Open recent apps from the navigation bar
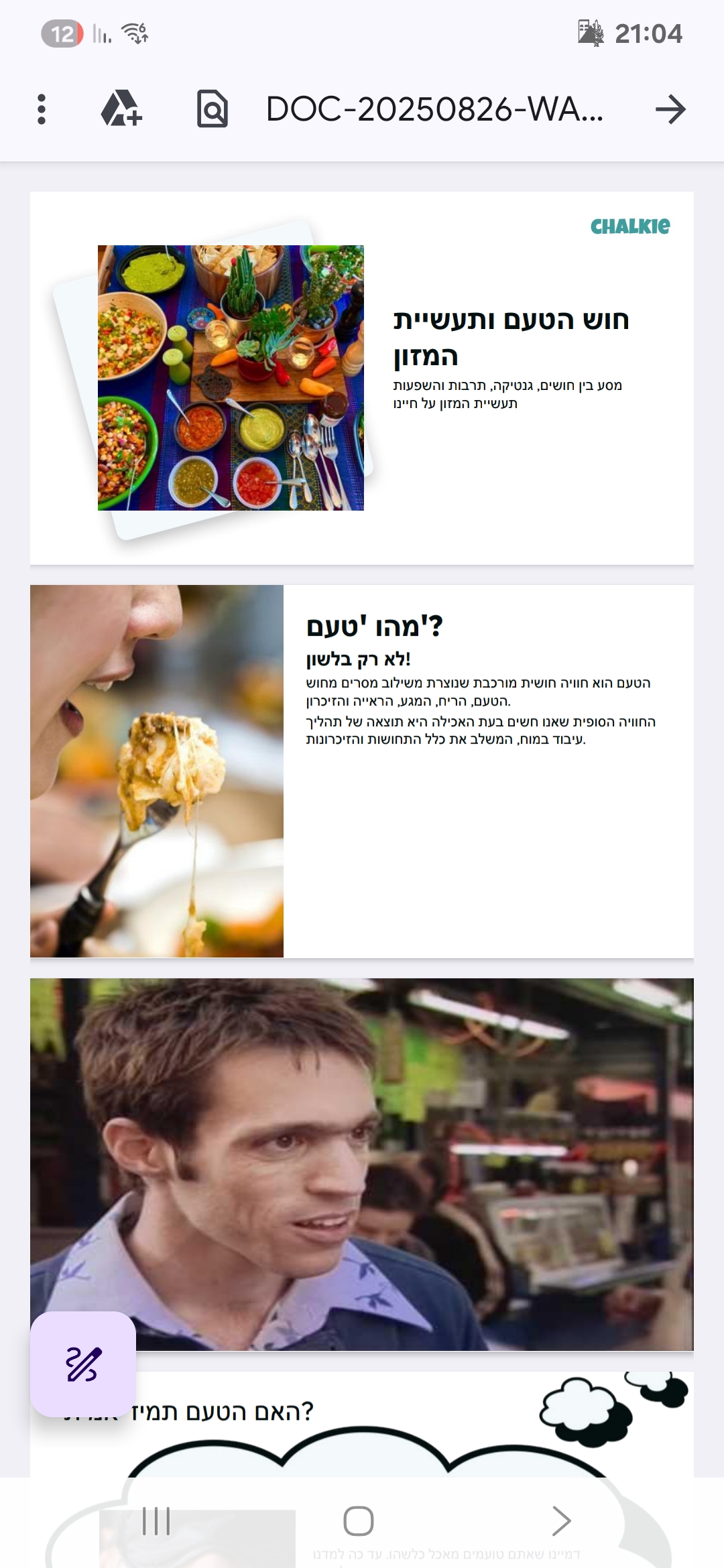724x1568 pixels. (156, 1521)
